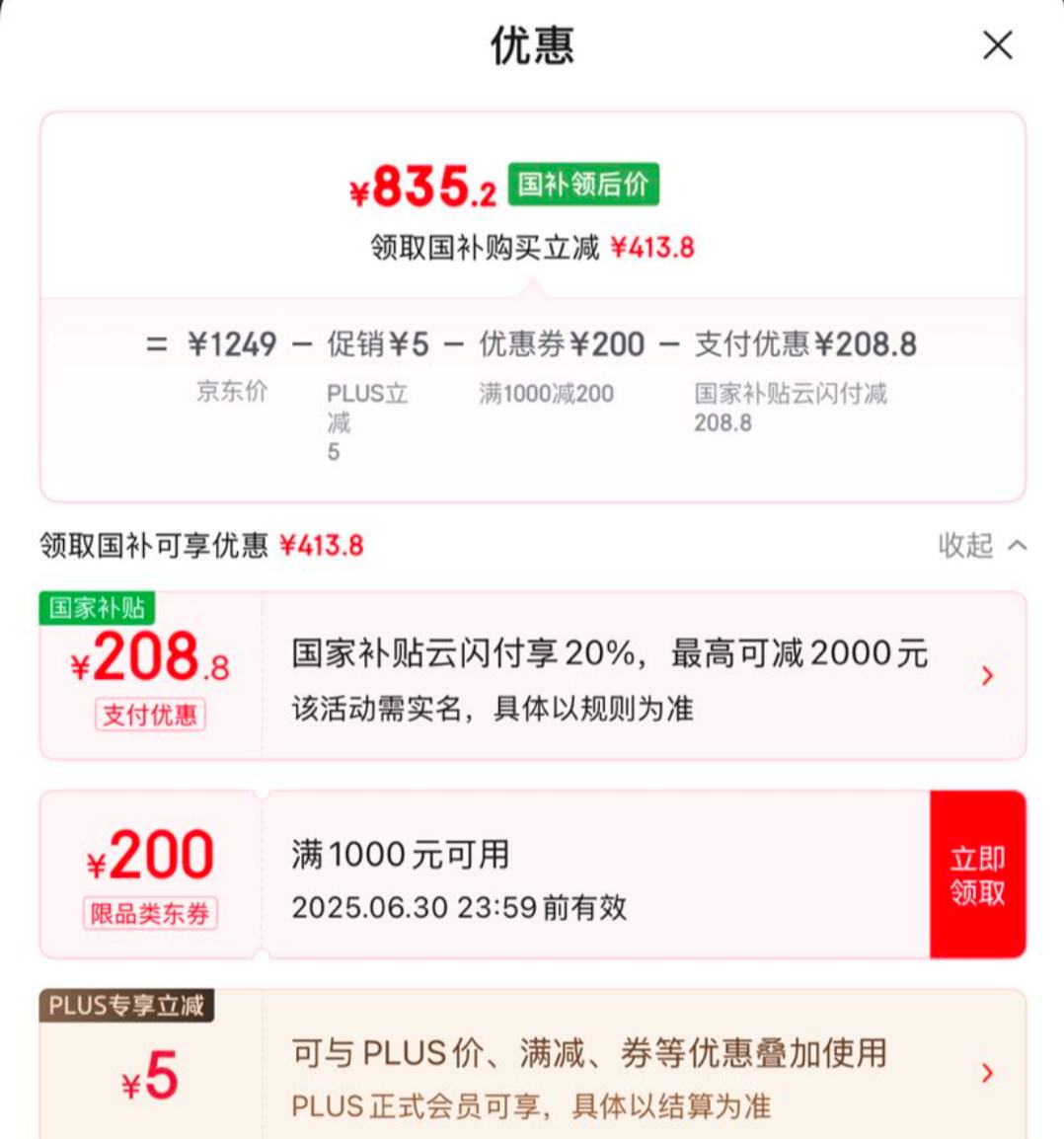Collapse the discount list with 收起
Image resolution: width=1064 pixels, height=1139 pixels.
(981, 545)
